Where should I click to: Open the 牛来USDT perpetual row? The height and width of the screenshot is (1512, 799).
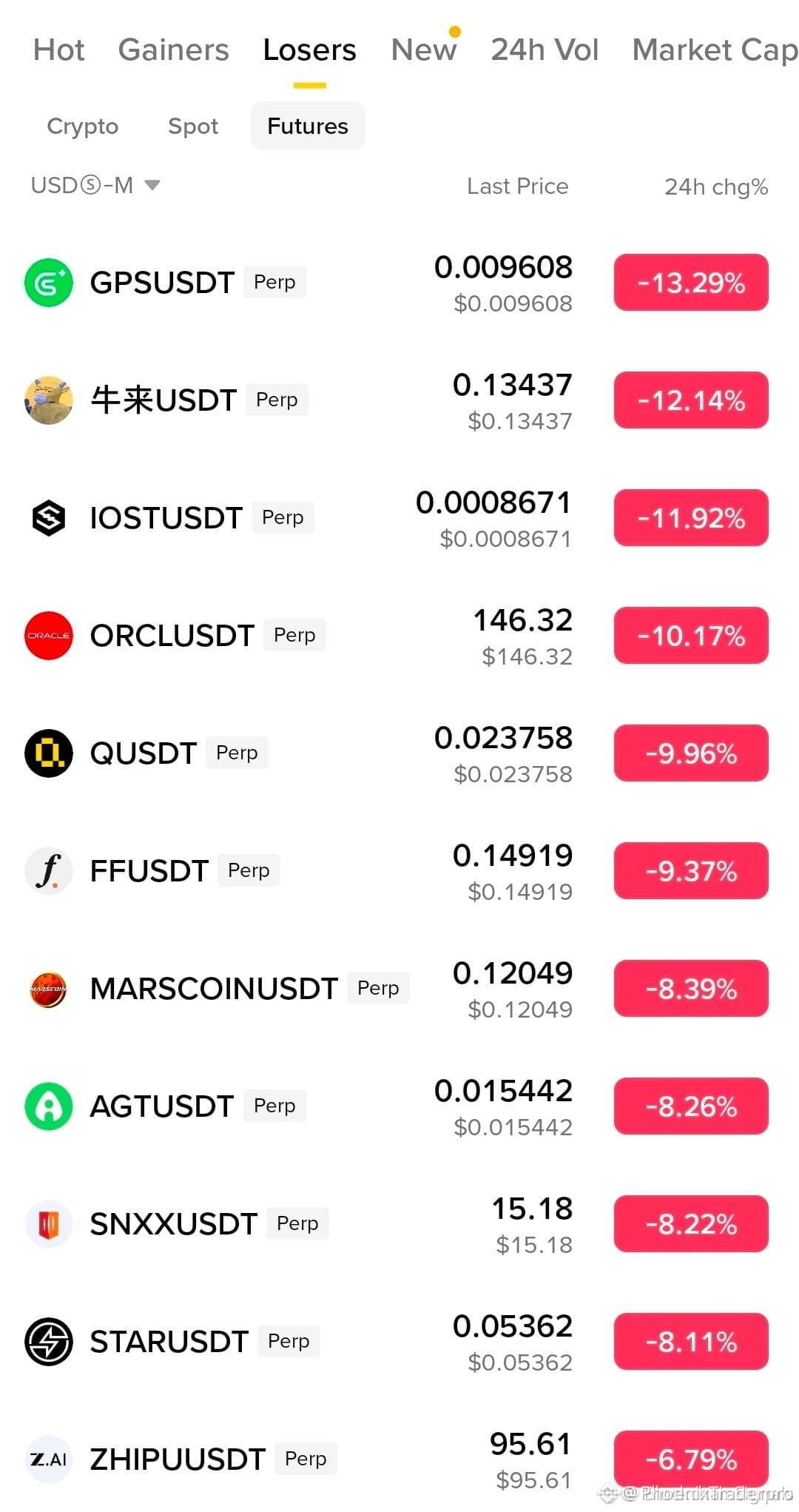pos(399,400)
